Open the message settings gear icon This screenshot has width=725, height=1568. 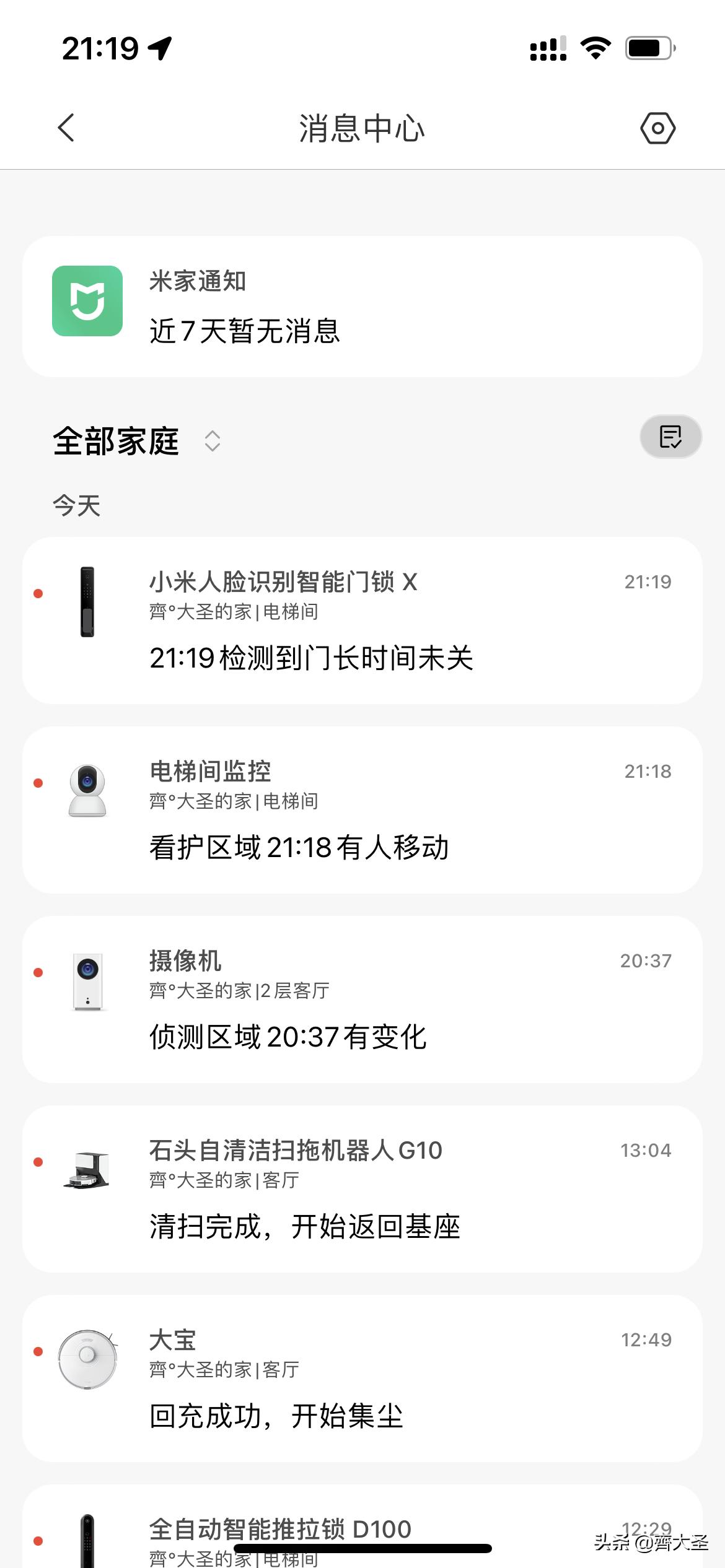[659, 129]
